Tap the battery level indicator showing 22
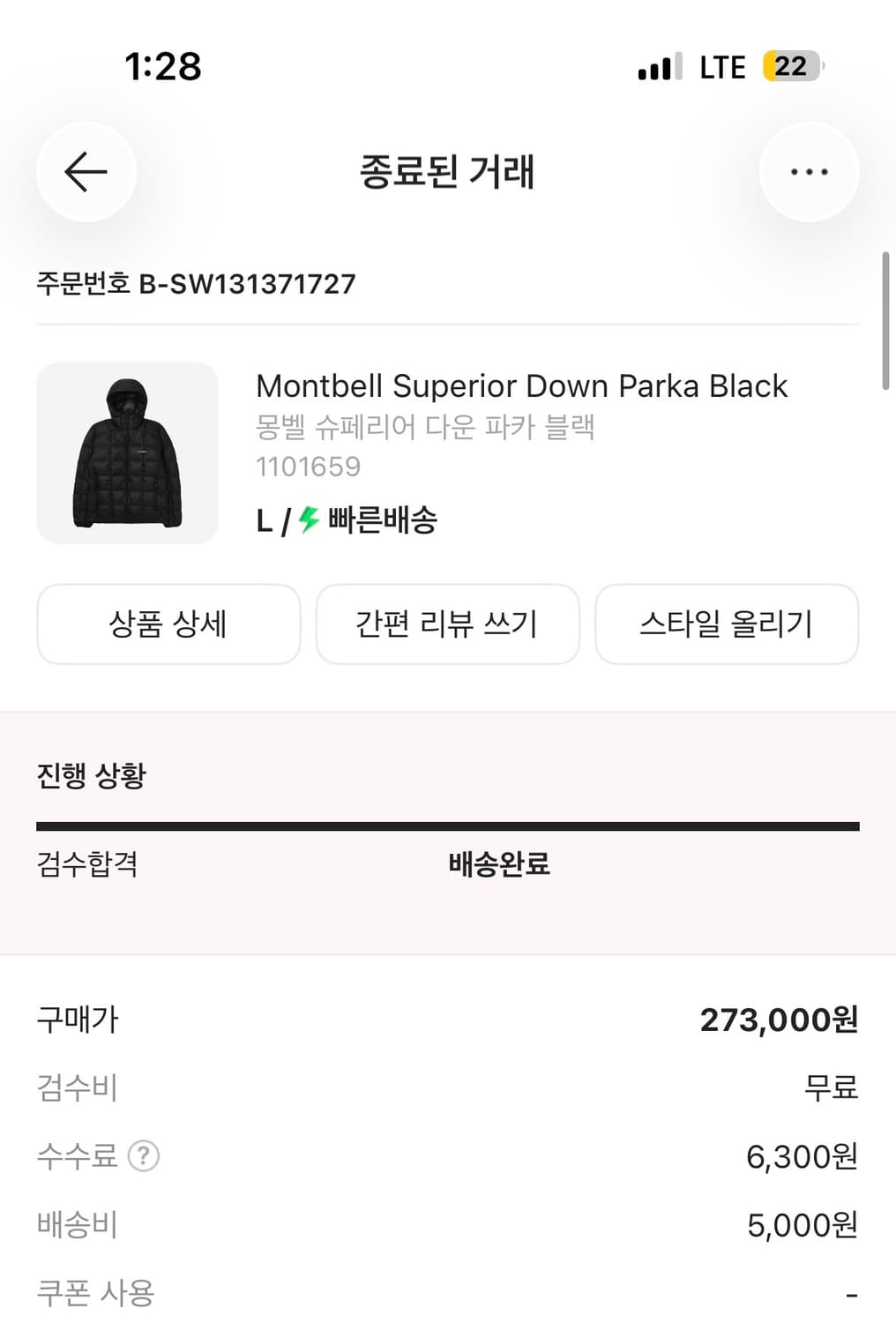This screenshot has height=1323, width=896. point(792,65)
